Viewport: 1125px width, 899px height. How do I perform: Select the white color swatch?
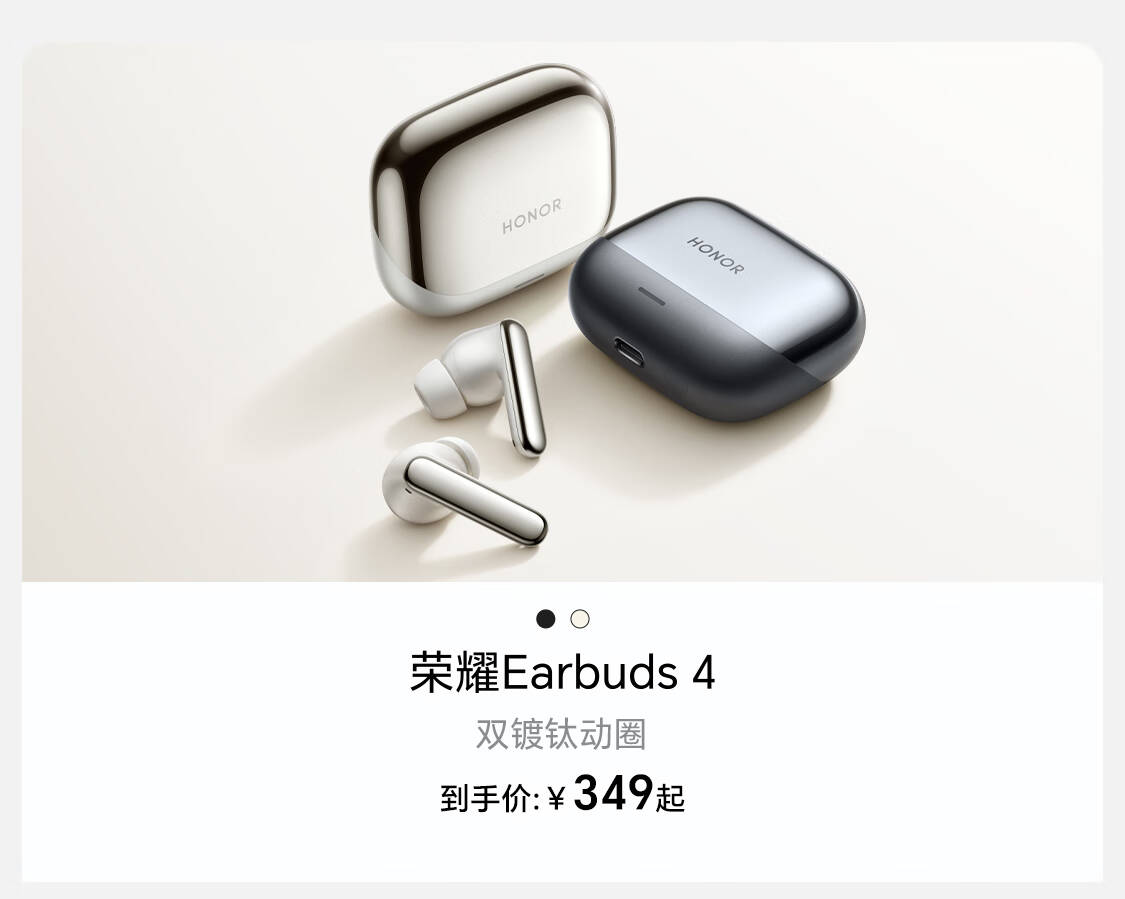click(580, 618)
